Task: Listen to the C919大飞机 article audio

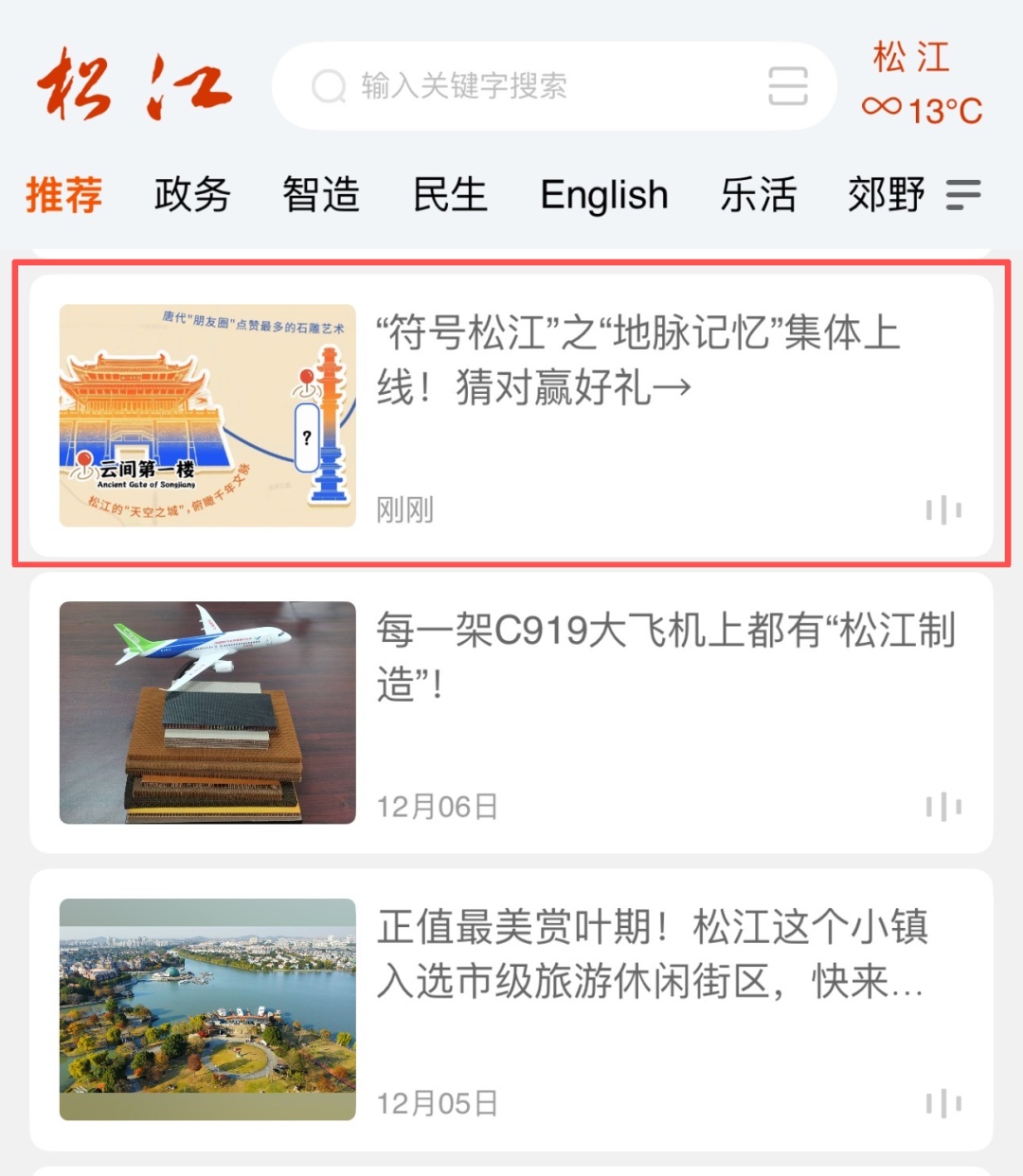Action: click(x=943, y=807)
